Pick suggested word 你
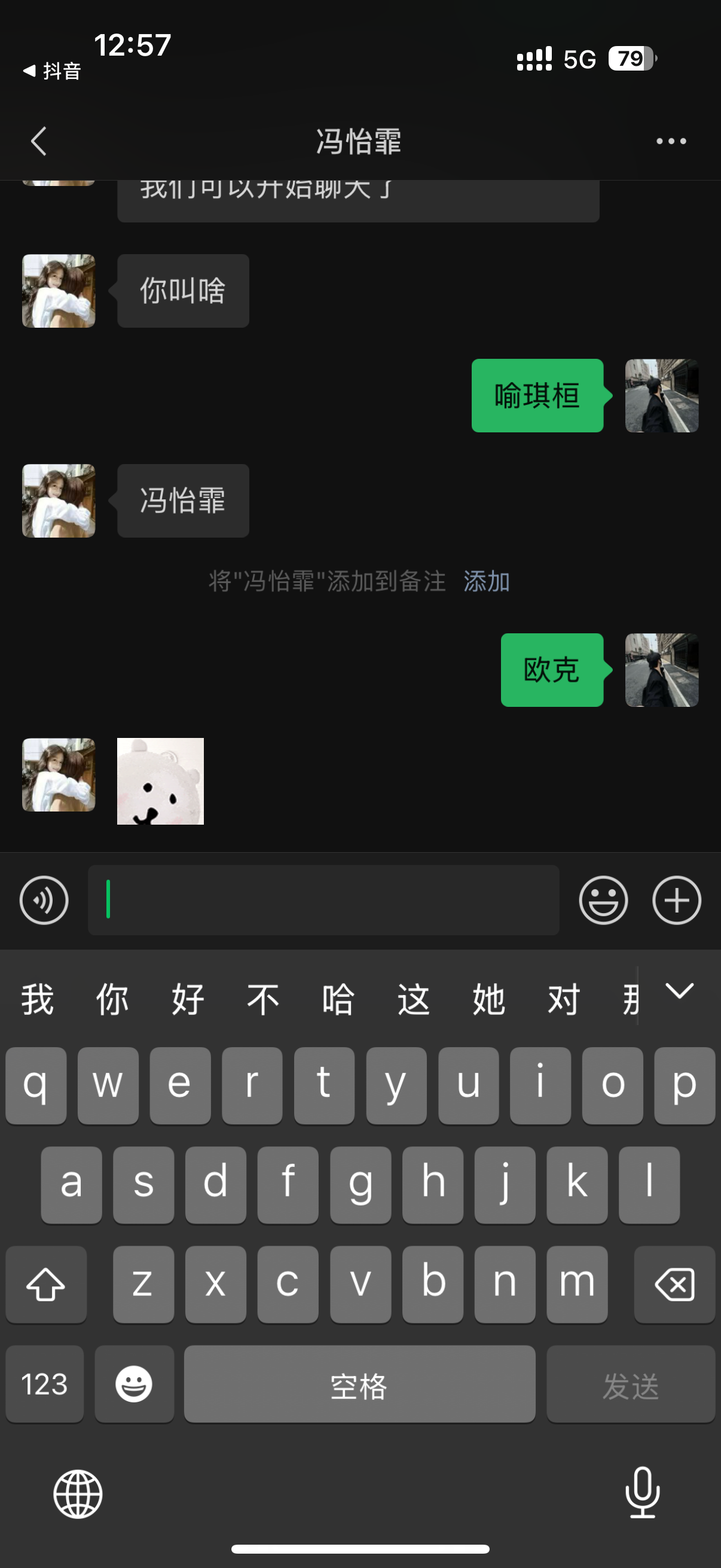The height and width of the screenshot is (1568, 721). [x=112, y=999]
